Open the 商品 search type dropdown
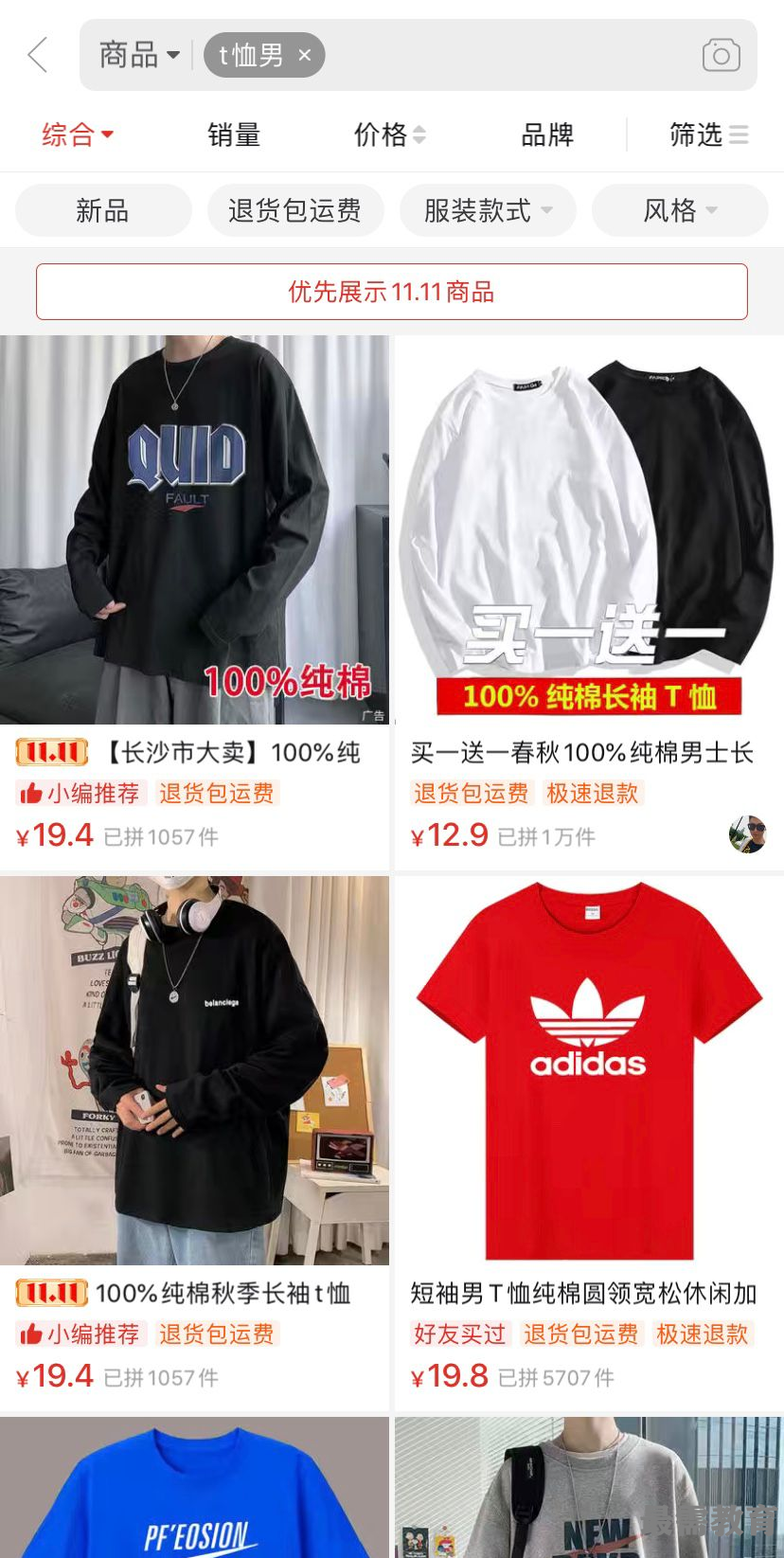 click(139, 55)
